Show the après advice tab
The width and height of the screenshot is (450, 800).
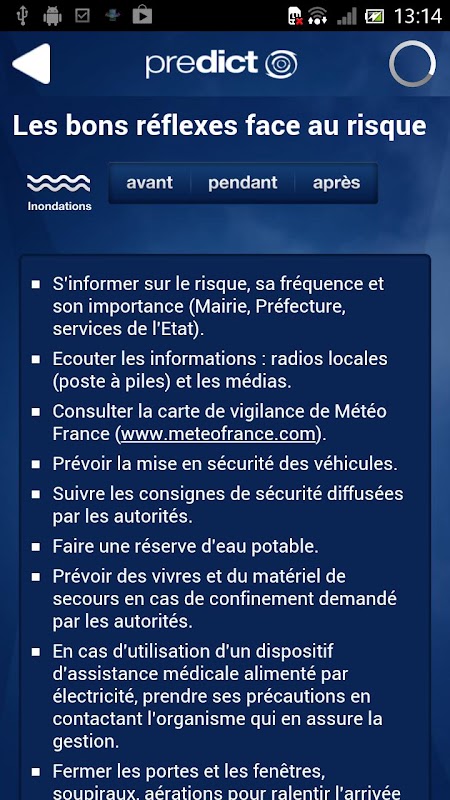point(336,183)
